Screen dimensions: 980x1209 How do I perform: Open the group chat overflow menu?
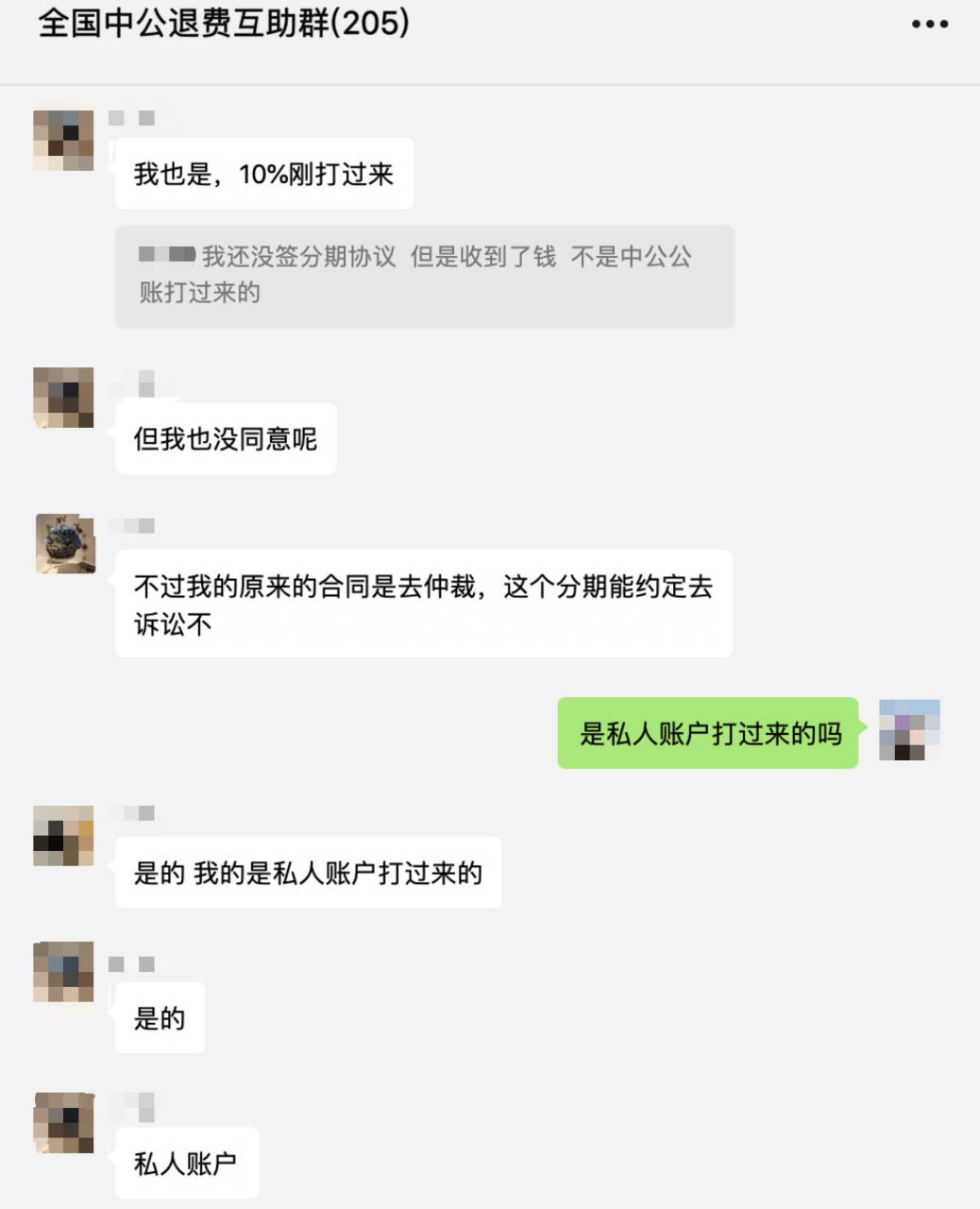tap(929, 25)
